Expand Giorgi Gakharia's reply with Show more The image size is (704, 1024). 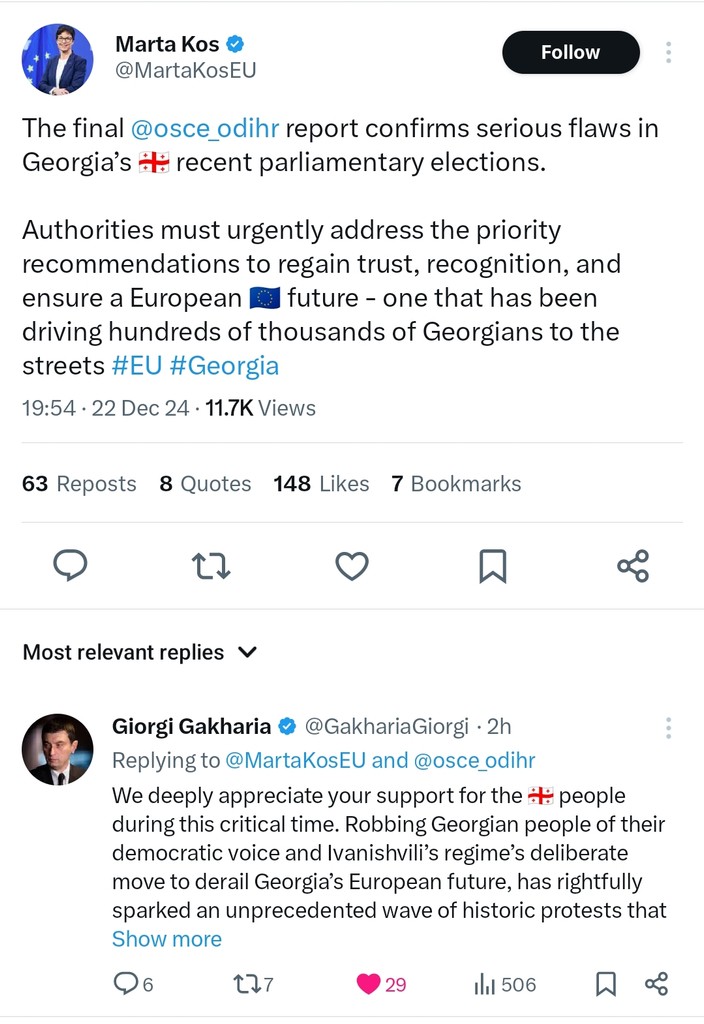pyautogui.click(x=166, y=939)
